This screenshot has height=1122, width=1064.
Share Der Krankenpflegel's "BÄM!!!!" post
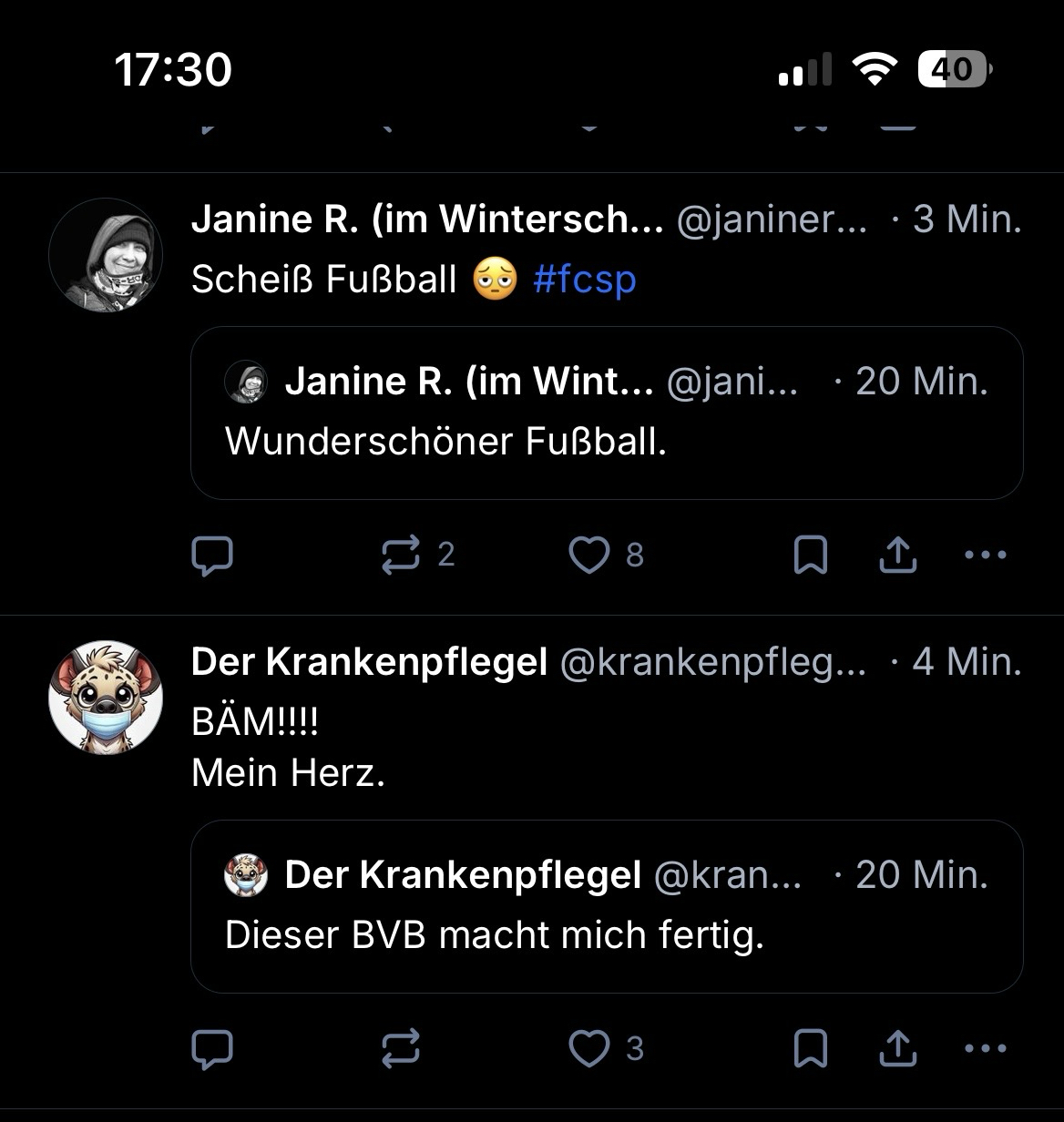coord(897,1048)
